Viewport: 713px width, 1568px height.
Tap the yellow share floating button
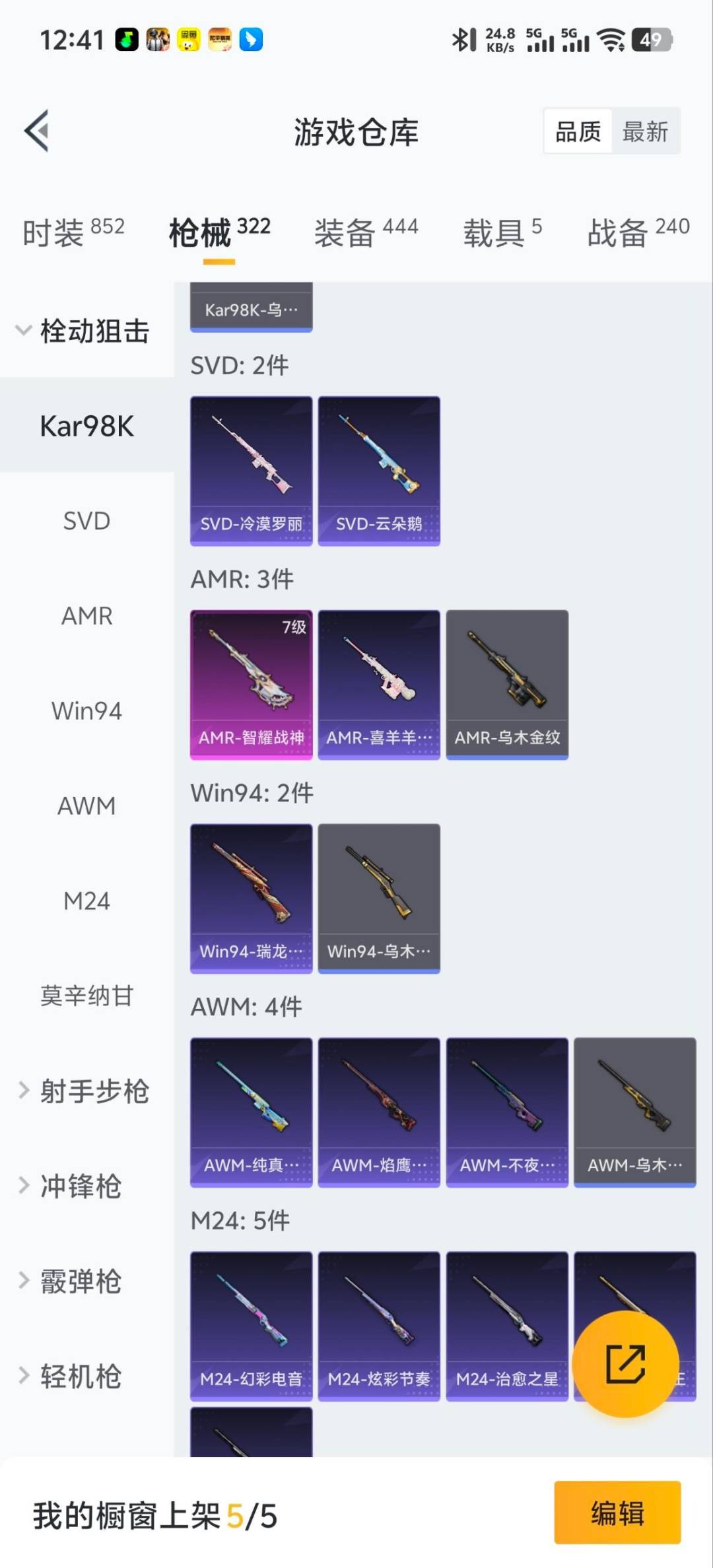(625, 1363)
